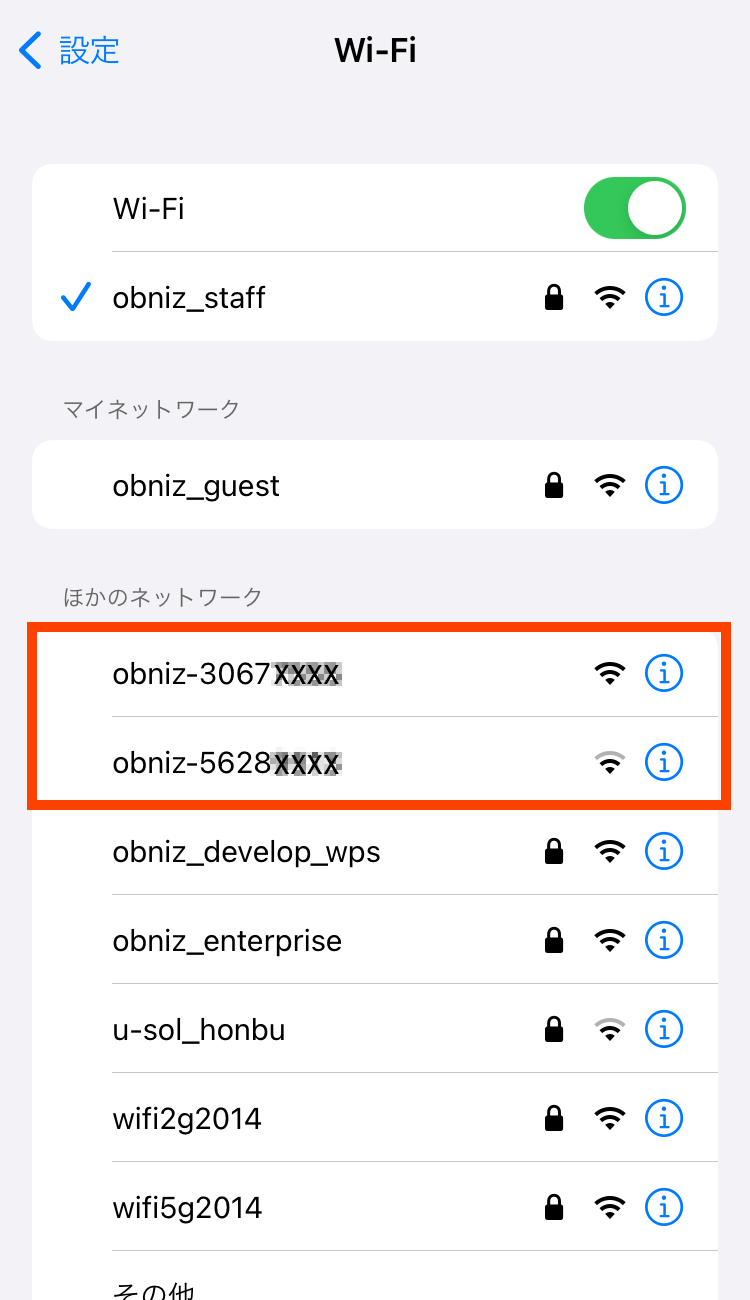Join the obniz_enterprise network
Image resolution: width=750 pixels, height=1300 pixels.
click(227, 940)
